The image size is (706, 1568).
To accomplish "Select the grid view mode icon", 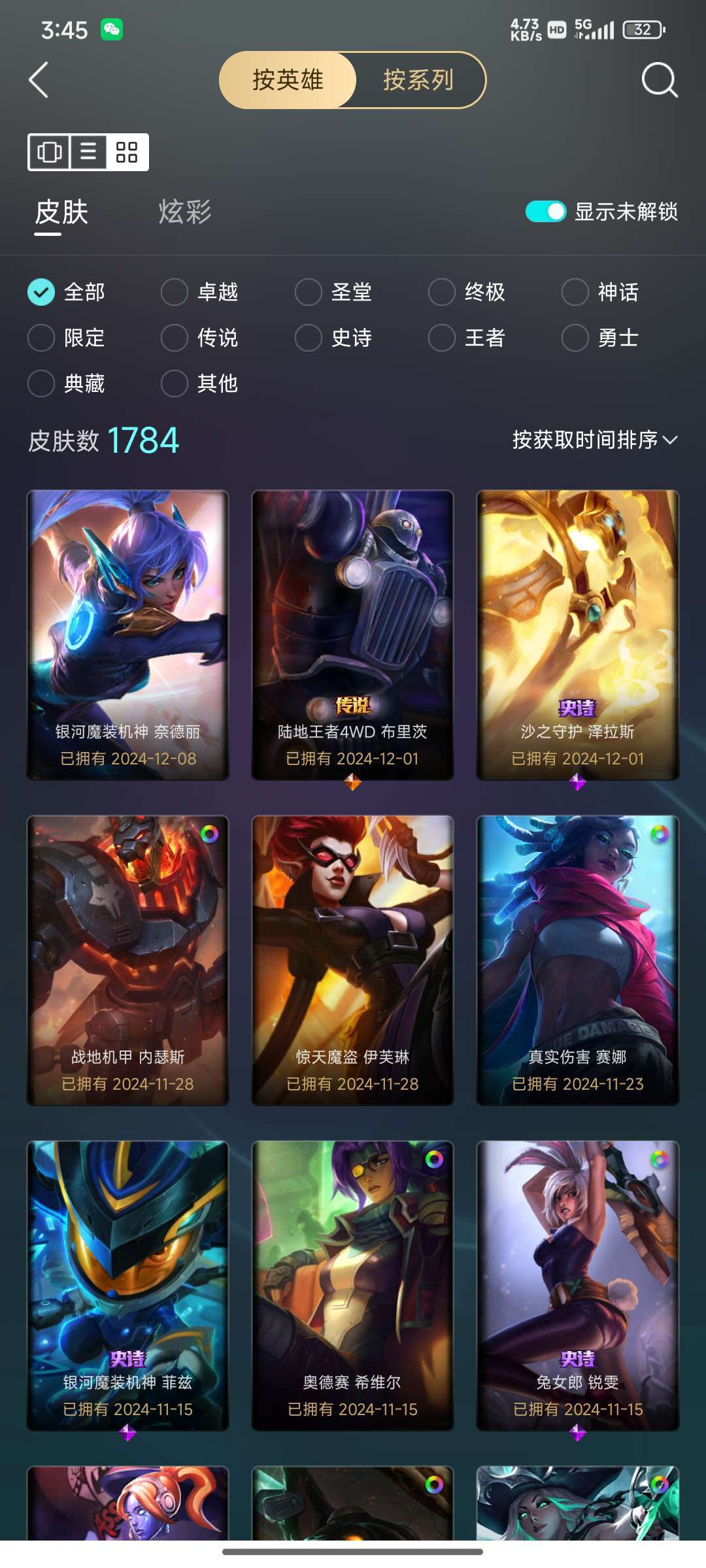I will [x=126, y=152].
